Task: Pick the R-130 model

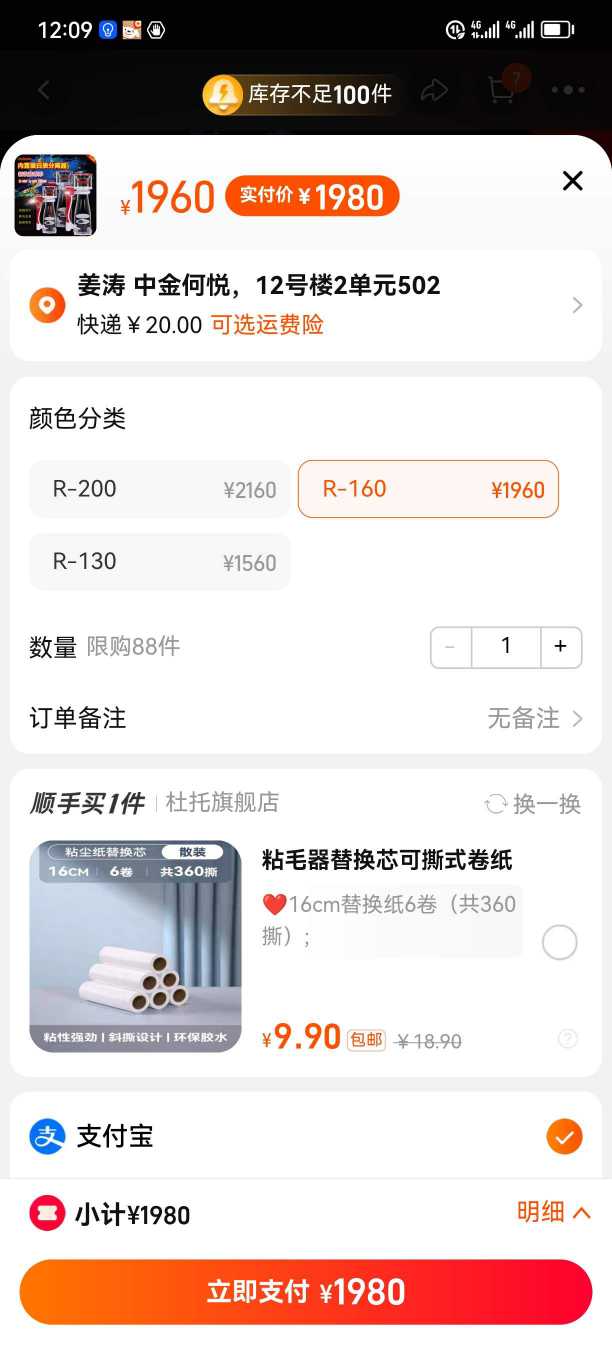Action: point(160,562)
